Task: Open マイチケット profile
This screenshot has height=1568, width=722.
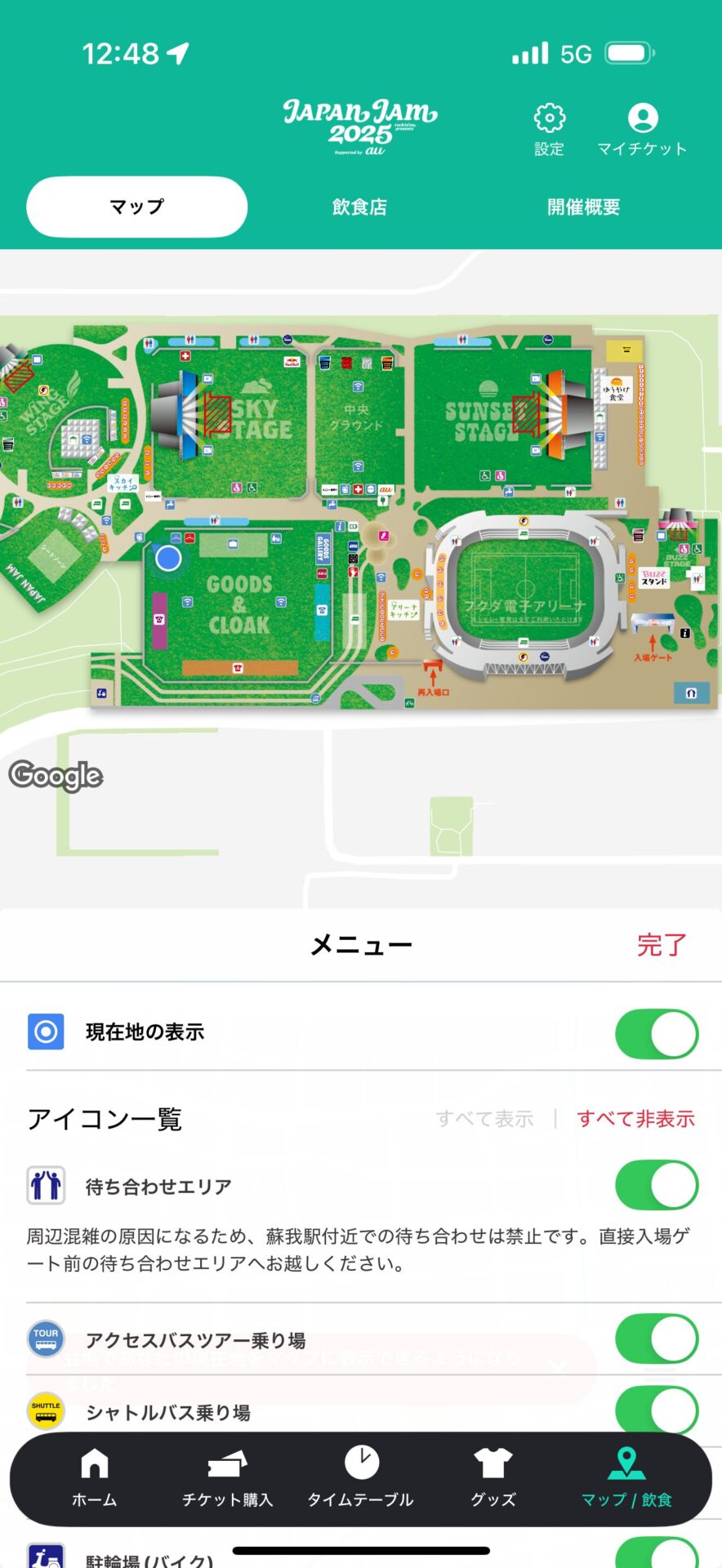Action: pos(642,129)
